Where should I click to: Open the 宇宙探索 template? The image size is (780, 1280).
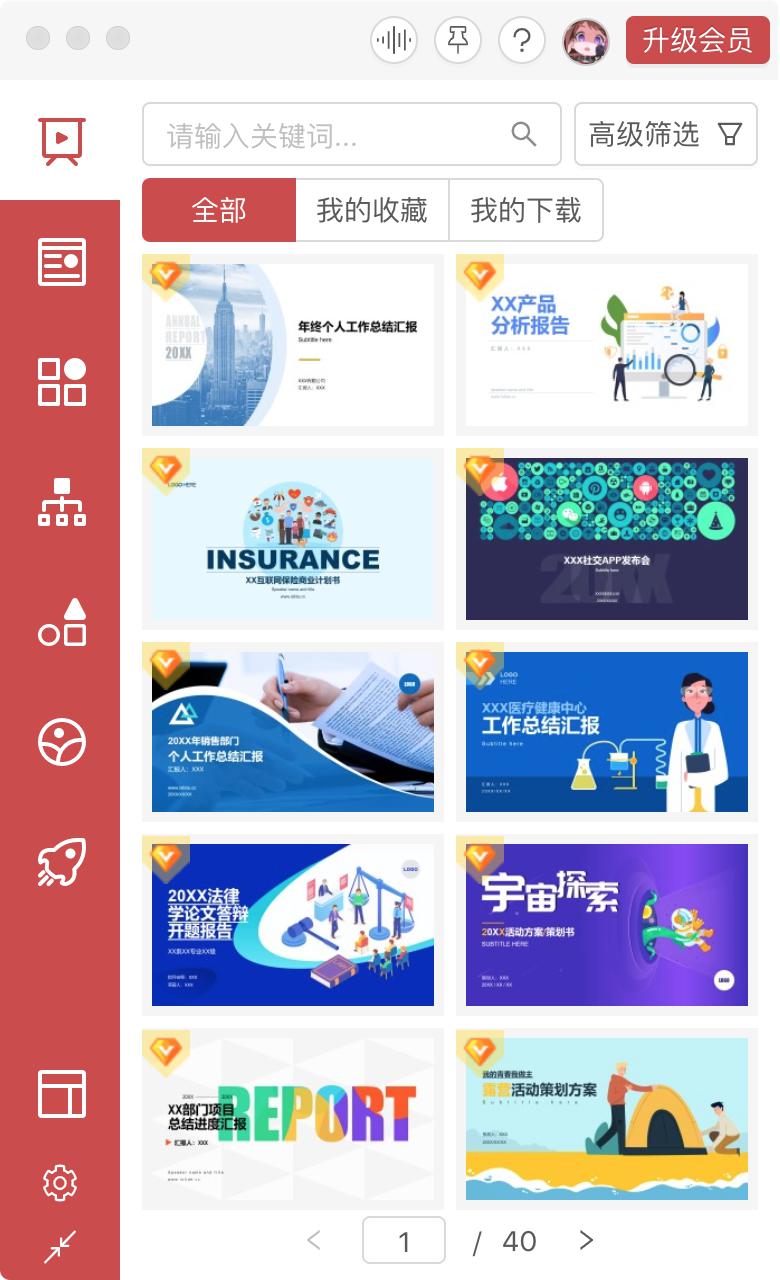click(607, 925)
